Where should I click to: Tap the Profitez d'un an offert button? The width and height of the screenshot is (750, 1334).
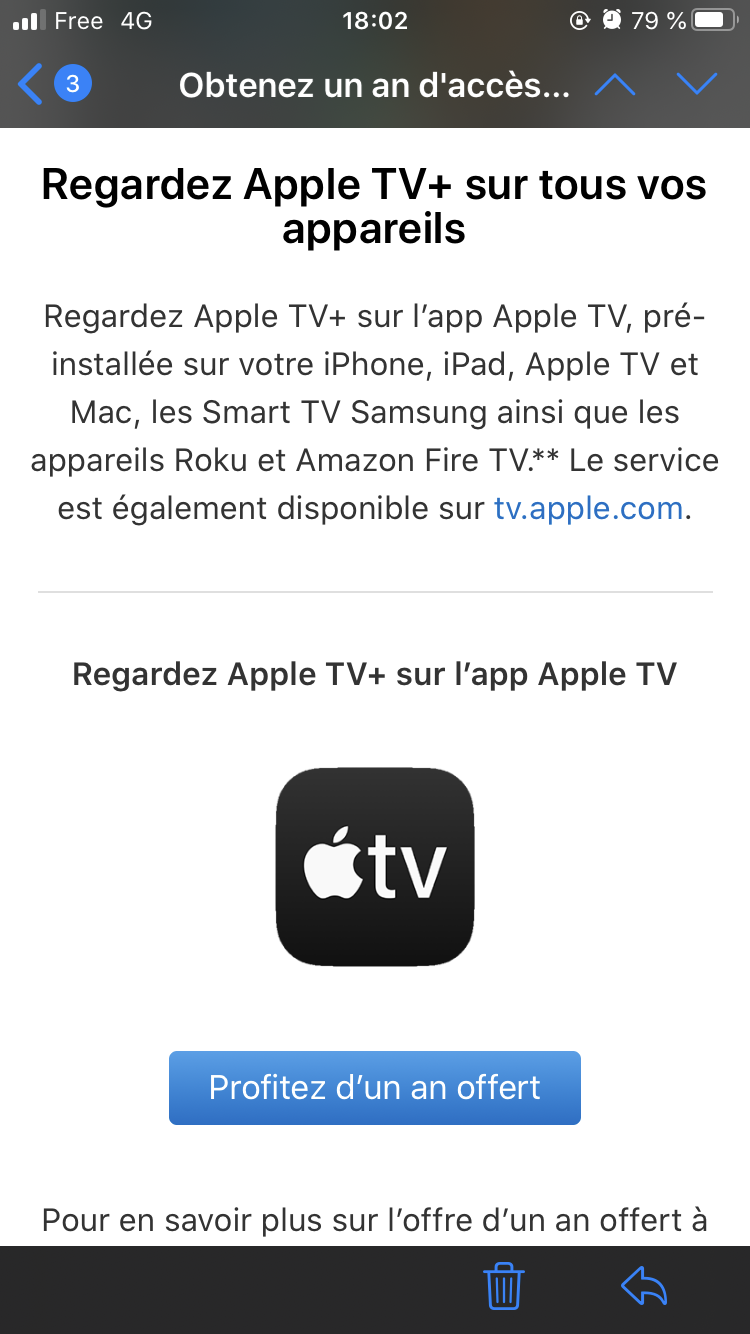coord(374,1087)
